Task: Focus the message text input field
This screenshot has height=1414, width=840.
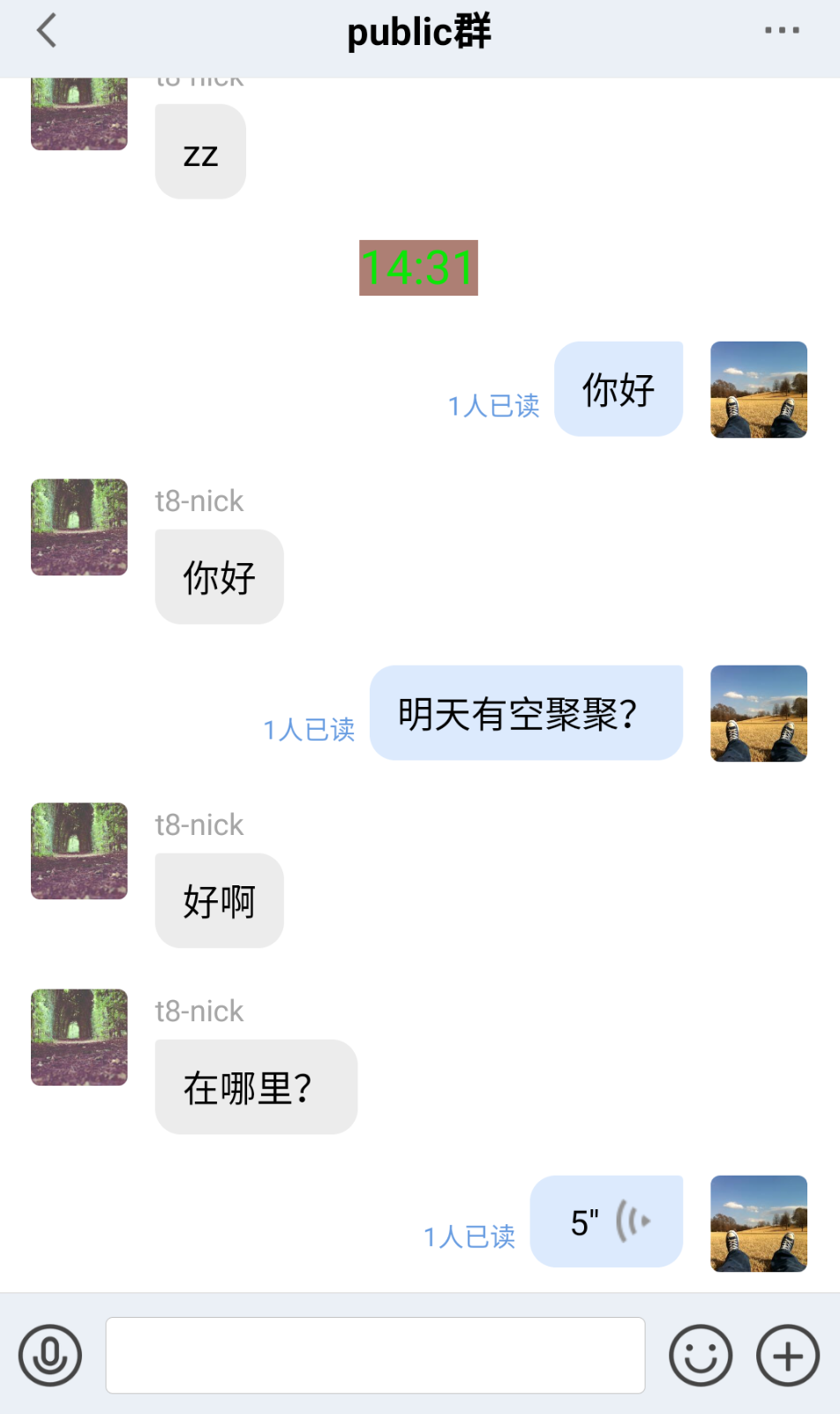Action: [375, 1355]
